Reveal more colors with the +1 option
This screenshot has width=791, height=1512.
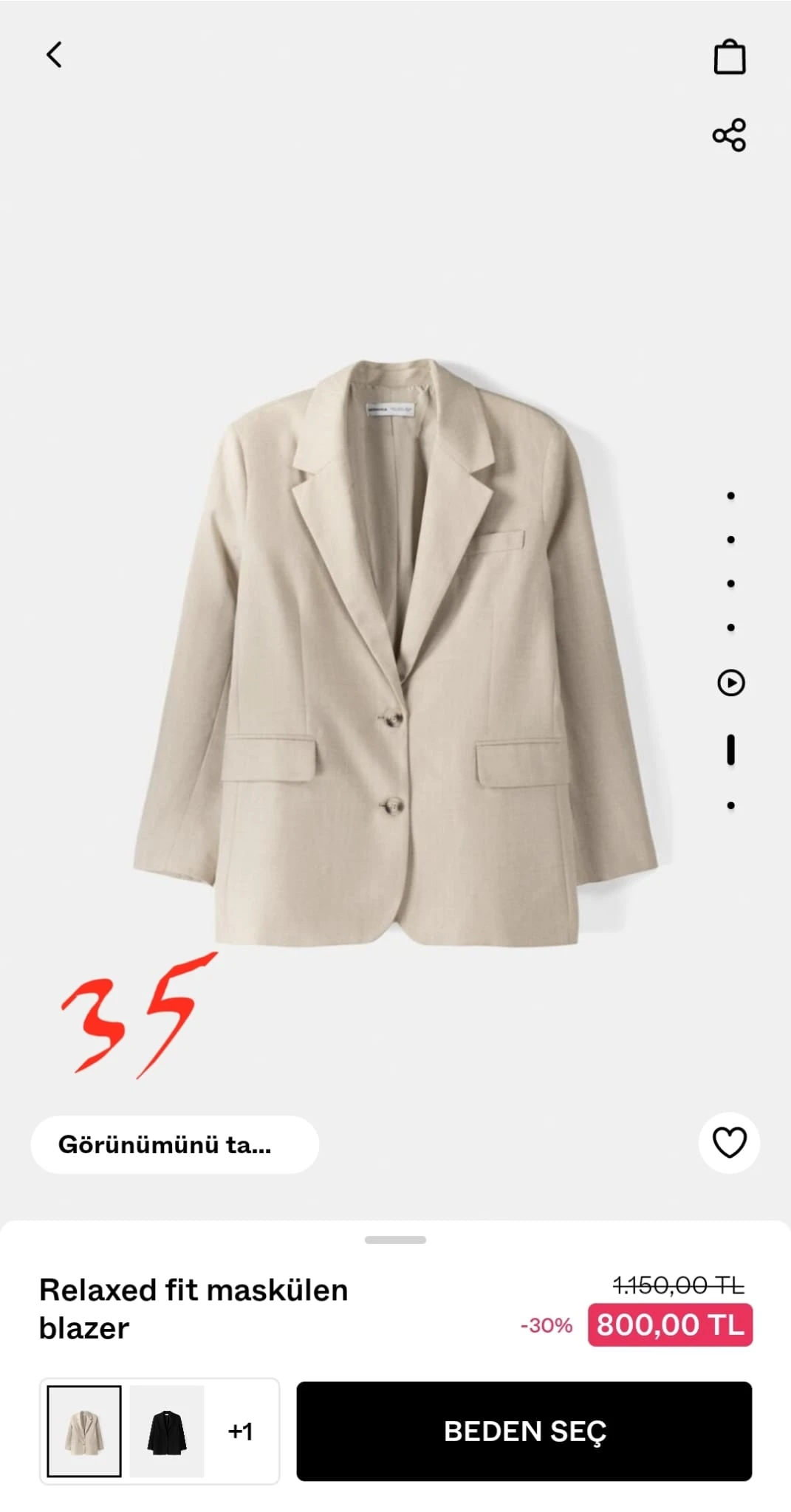click(242, 1431)
